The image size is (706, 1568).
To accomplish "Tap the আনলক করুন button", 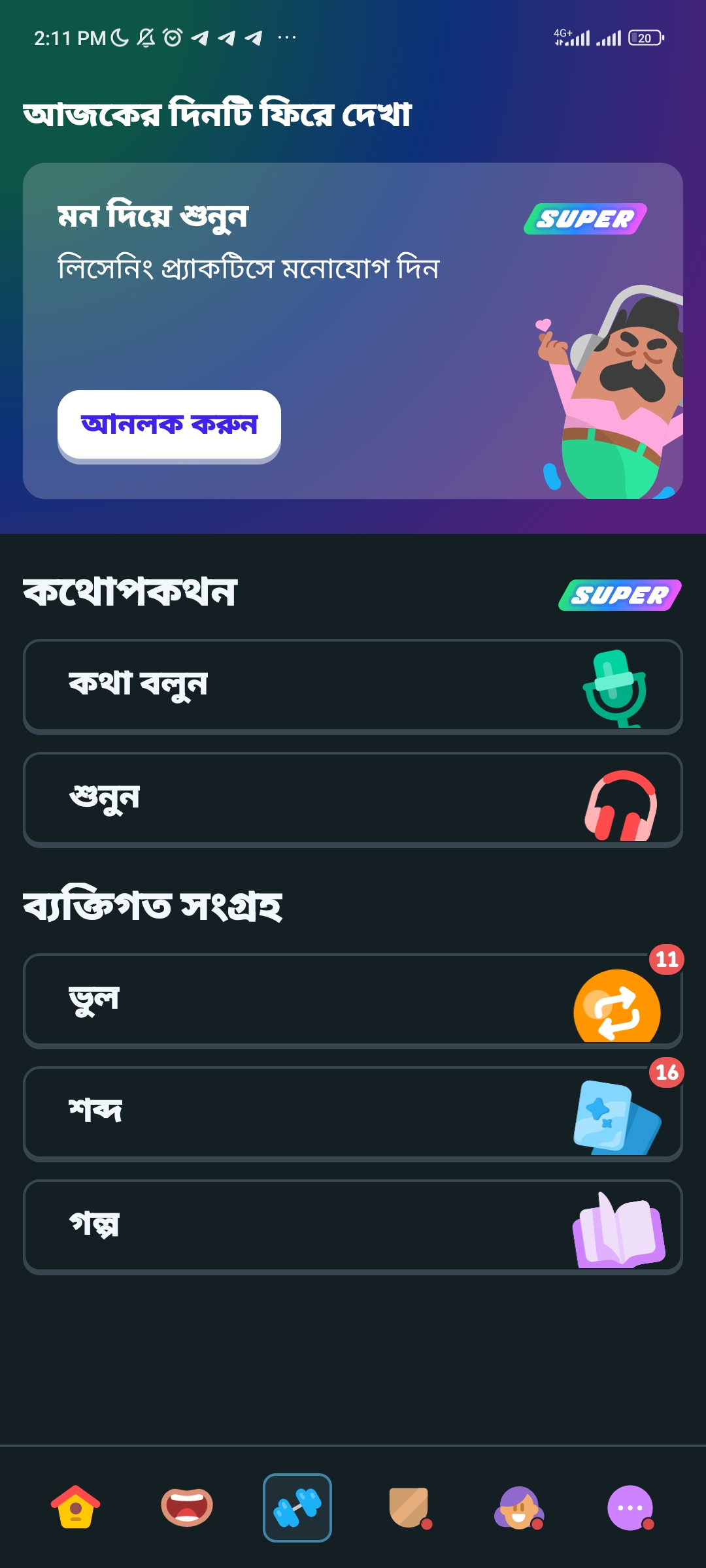I will pos(169,426).
